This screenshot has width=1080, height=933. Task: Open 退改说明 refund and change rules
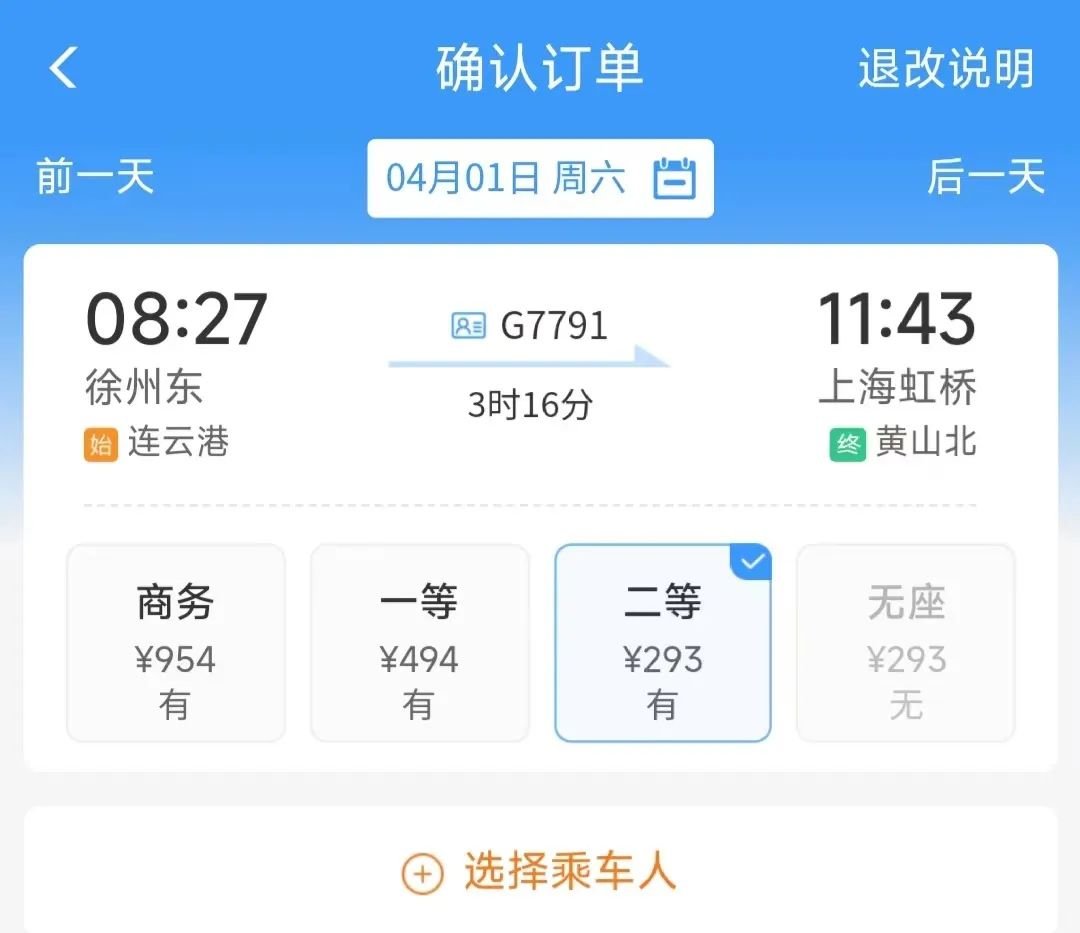pyautogui.click(x=945, y=69)
